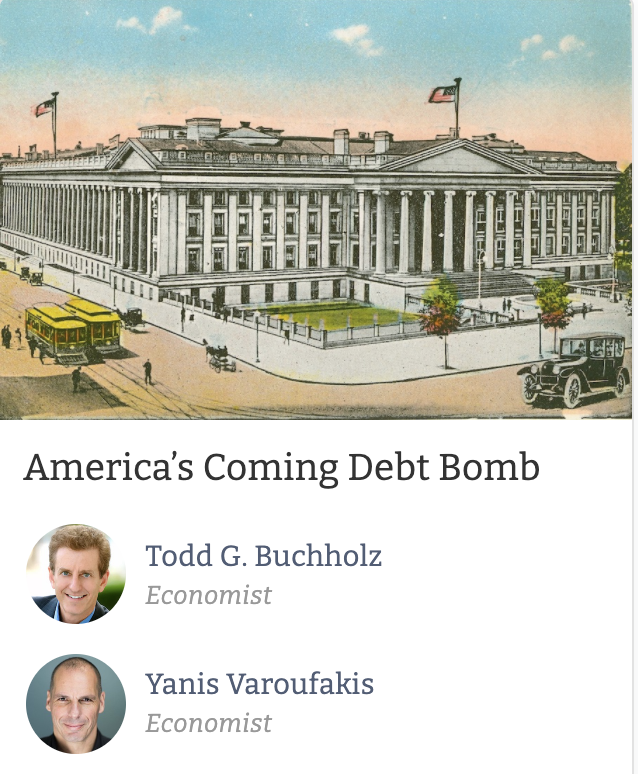Viewport: 638px width, 774px height.
Task: Open the Treasury building article image
Action: pyautogui.click(x=316, y=210)
